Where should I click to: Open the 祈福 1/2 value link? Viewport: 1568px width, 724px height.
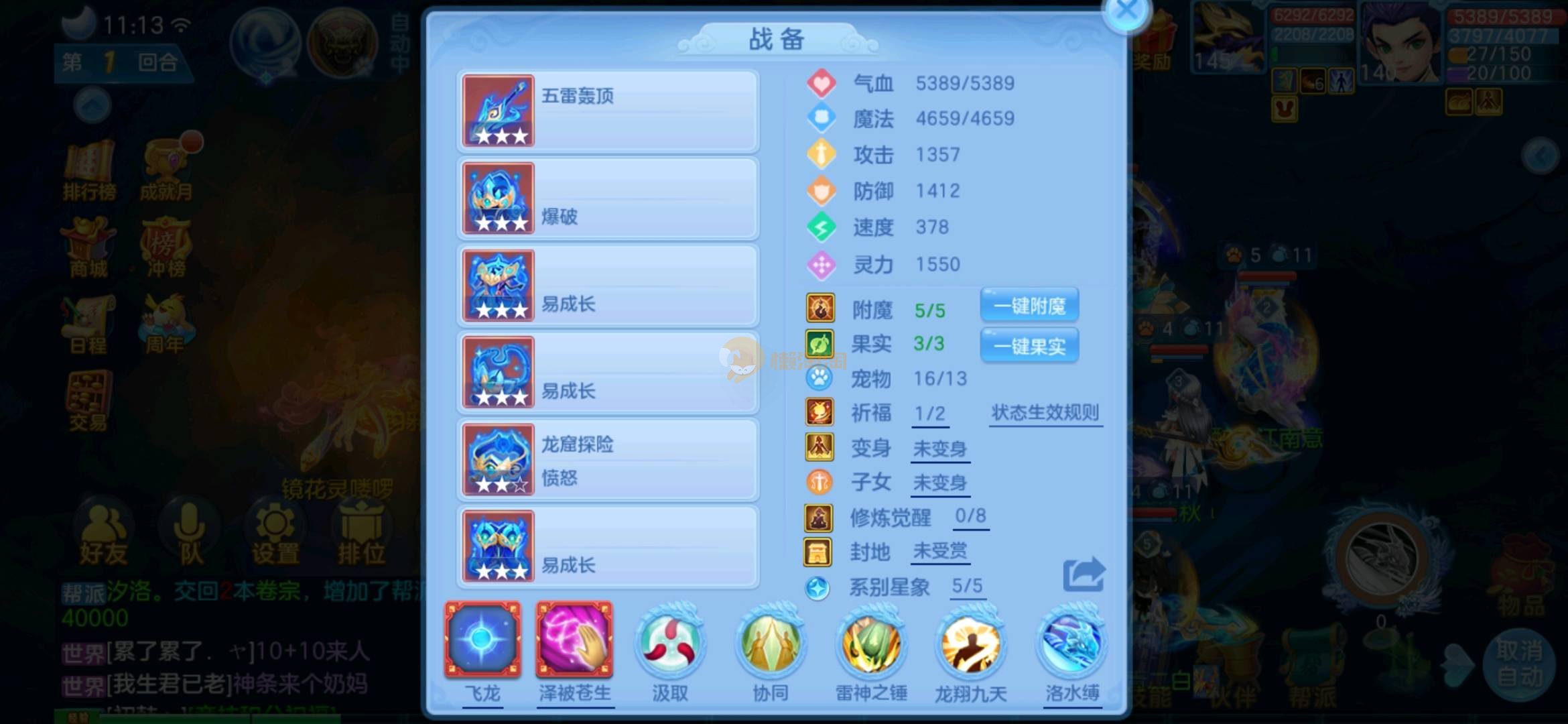tap(930, 414)
